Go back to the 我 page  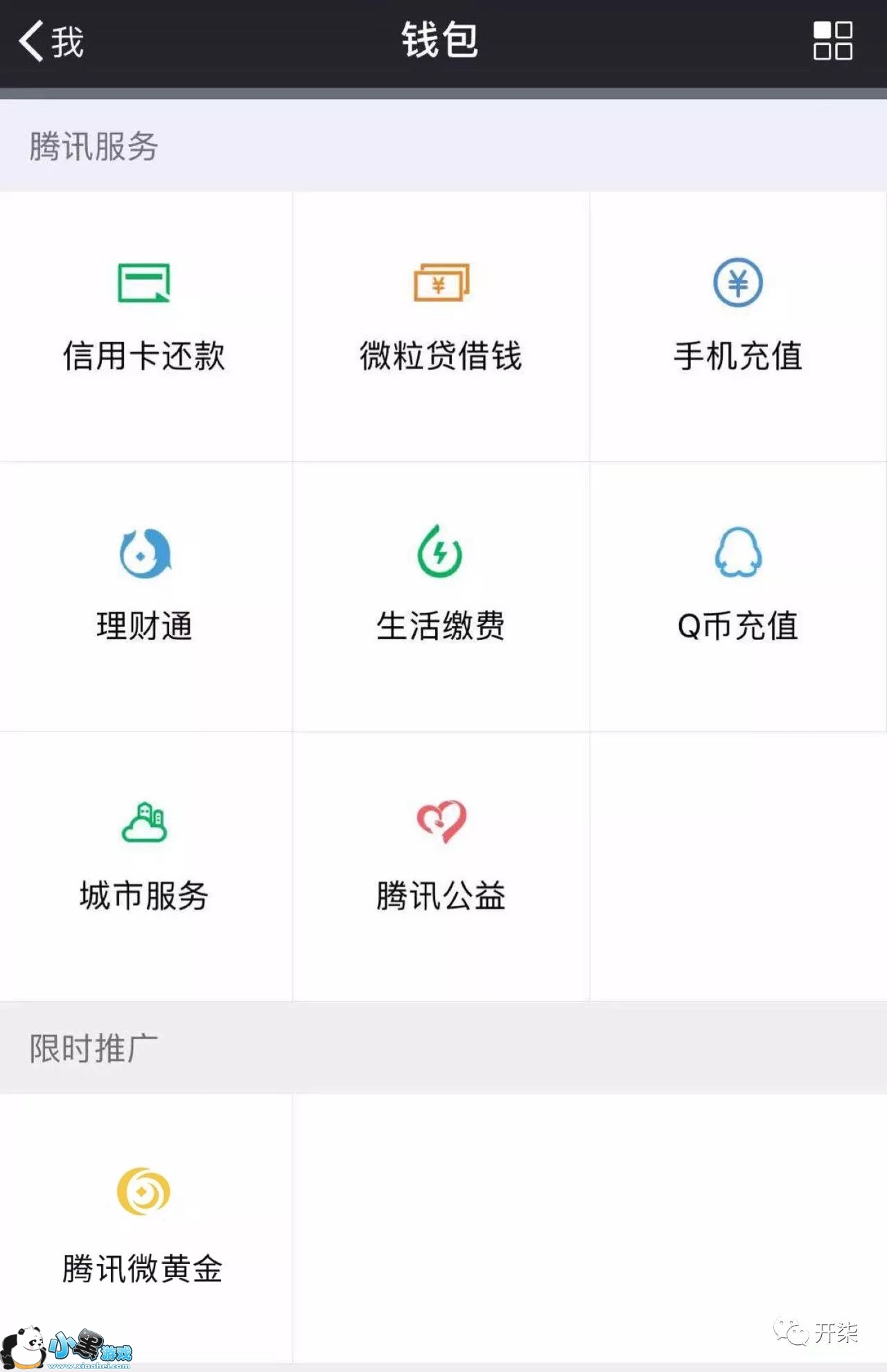pyautogui.click(x=50, y=42)
